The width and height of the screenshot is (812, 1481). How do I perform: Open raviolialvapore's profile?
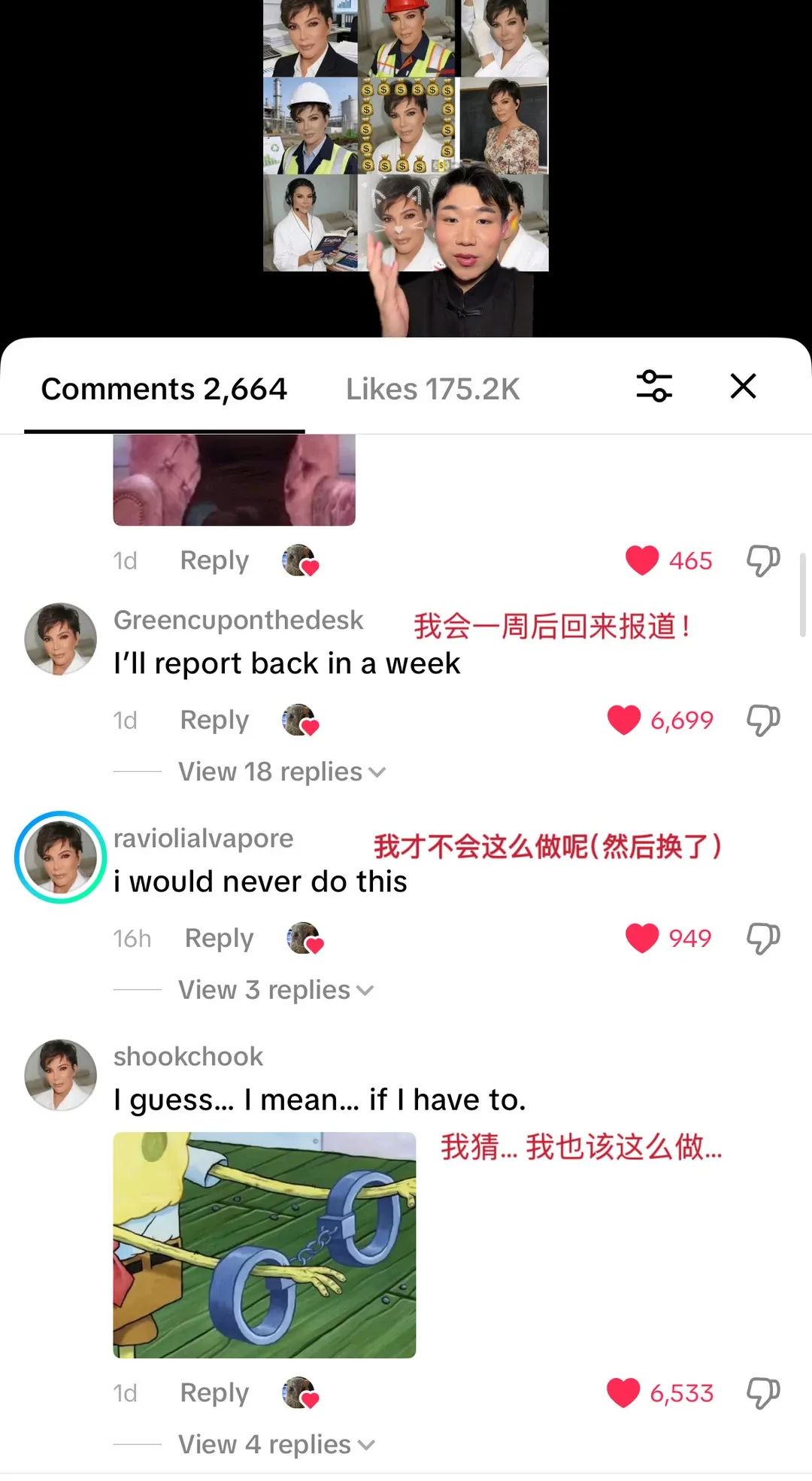[59, 857]
